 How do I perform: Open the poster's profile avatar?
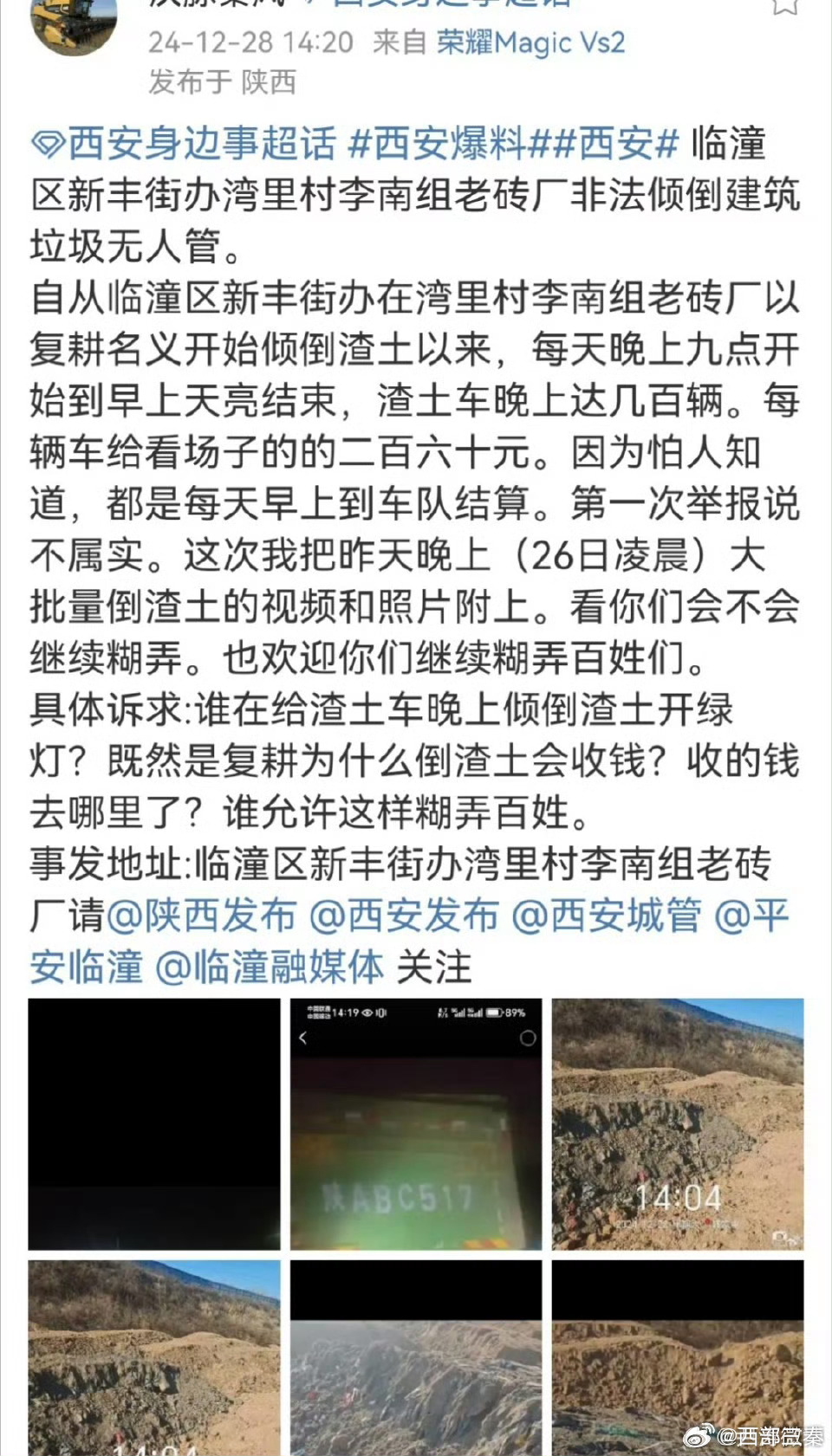point(74,26)
